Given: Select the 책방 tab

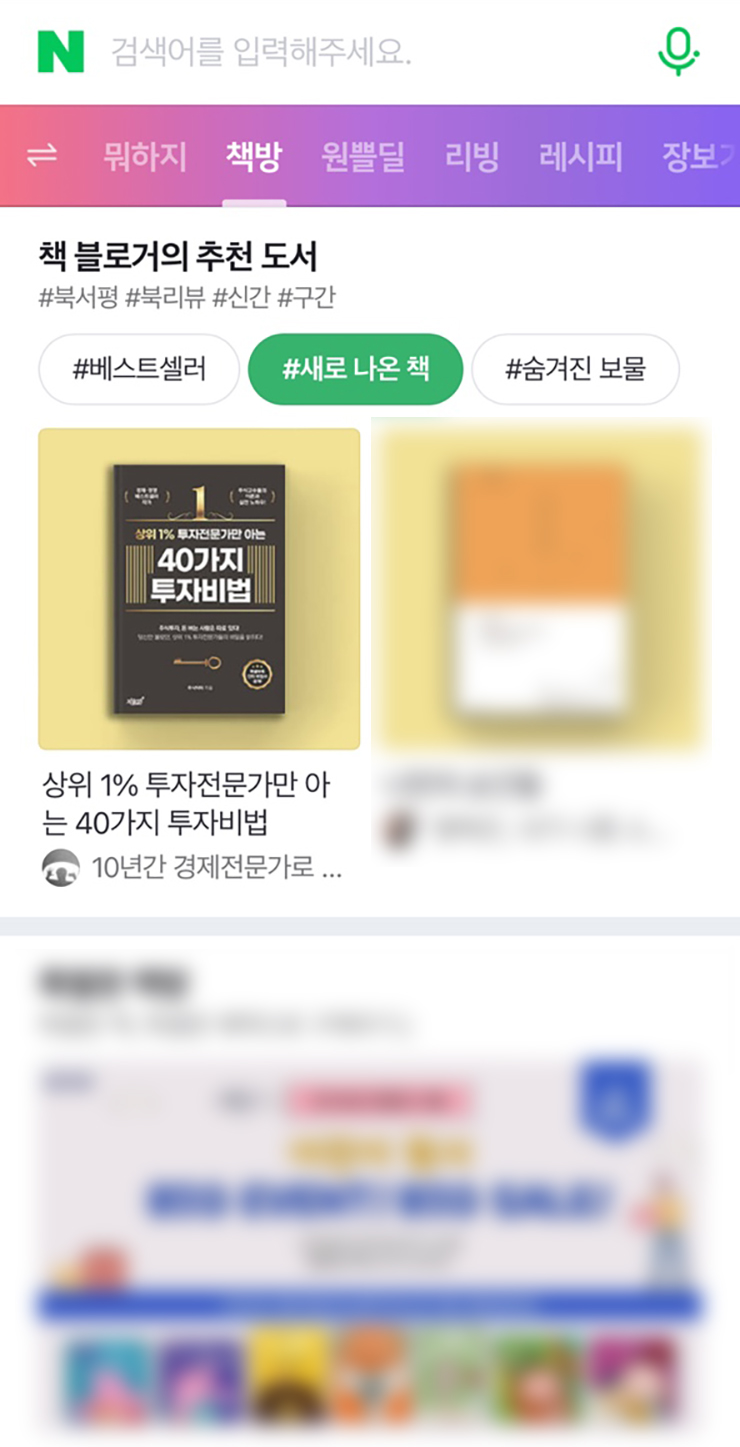Looking at the screenshot, I should [x=254, y=157].
